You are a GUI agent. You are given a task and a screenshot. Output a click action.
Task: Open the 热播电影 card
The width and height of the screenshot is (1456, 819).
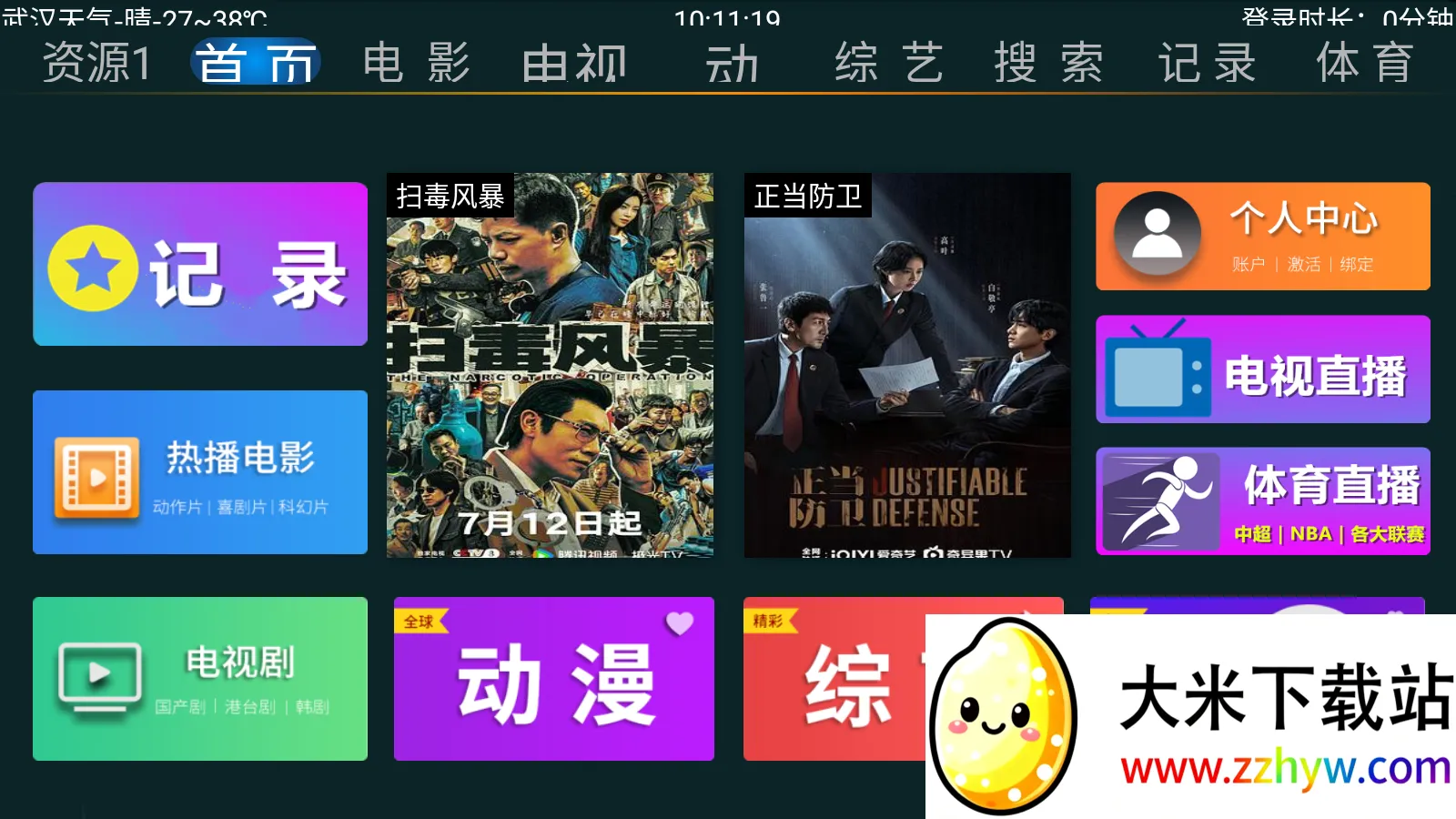point(200,472)
